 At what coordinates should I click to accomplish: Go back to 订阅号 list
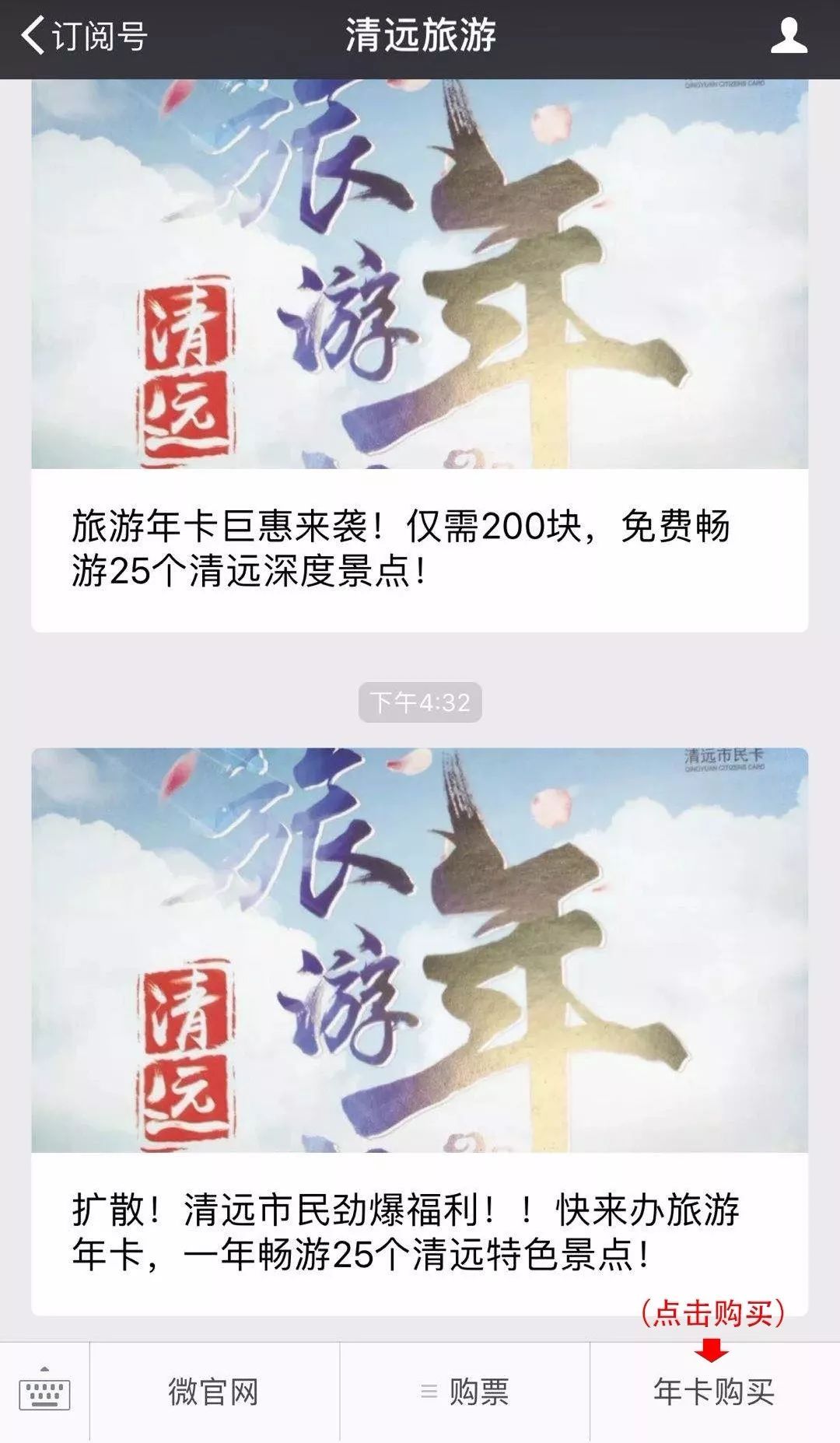(x=84, y=37)
